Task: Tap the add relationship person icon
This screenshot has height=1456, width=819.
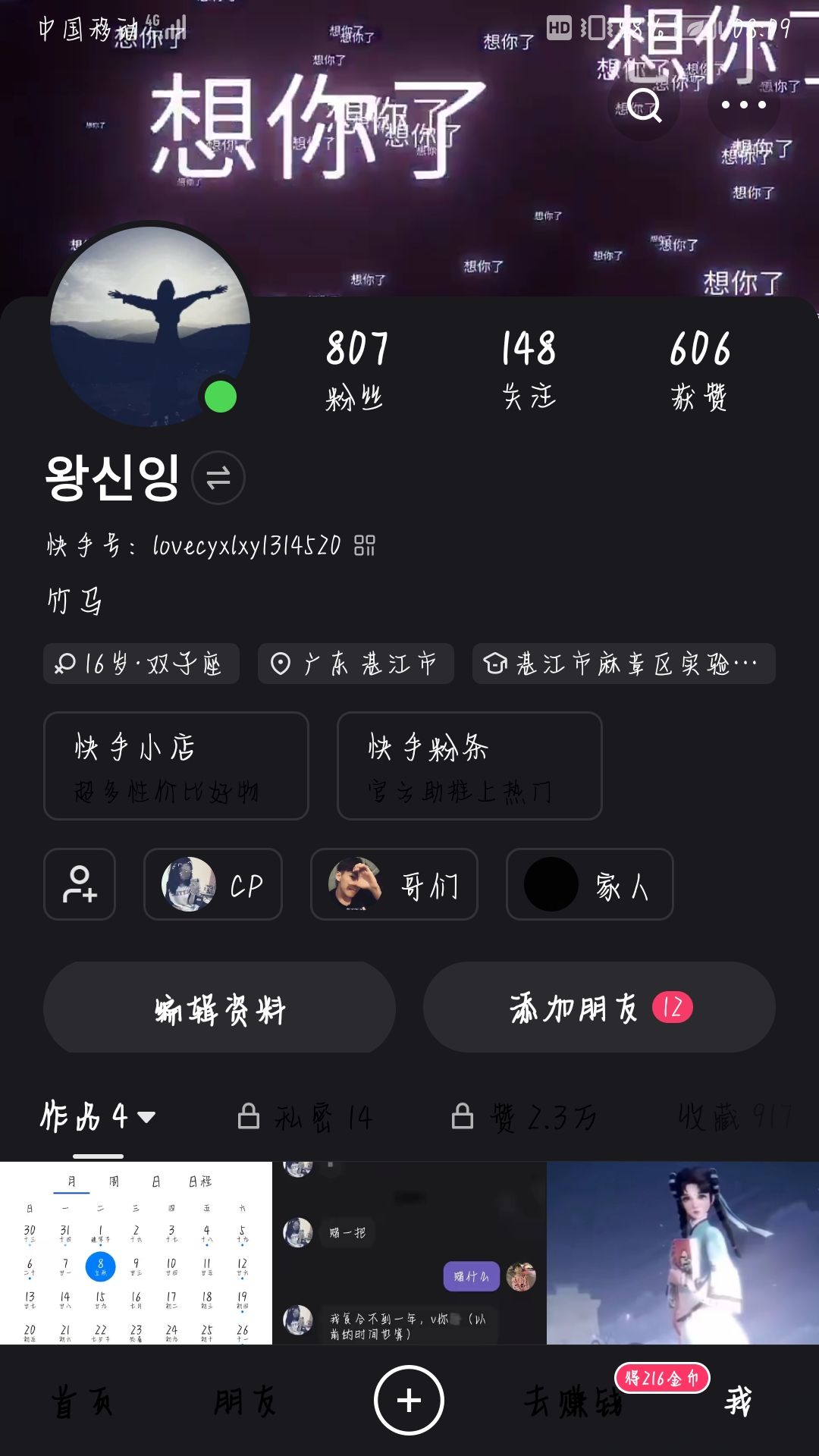Action: (80, 884)
